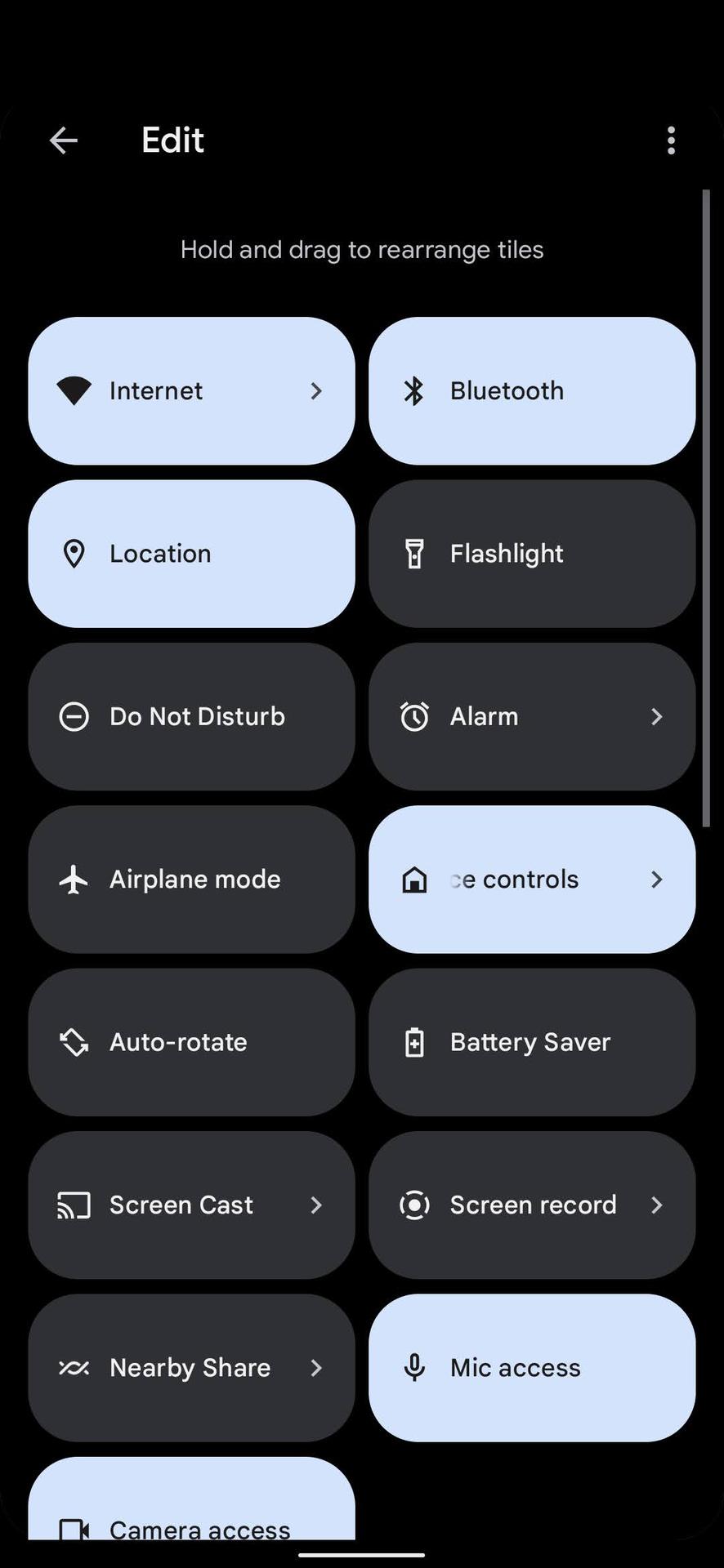The image size is (724, 1568).
Task: Tap the Edit screen title
Action: click(x=172, y=140)
